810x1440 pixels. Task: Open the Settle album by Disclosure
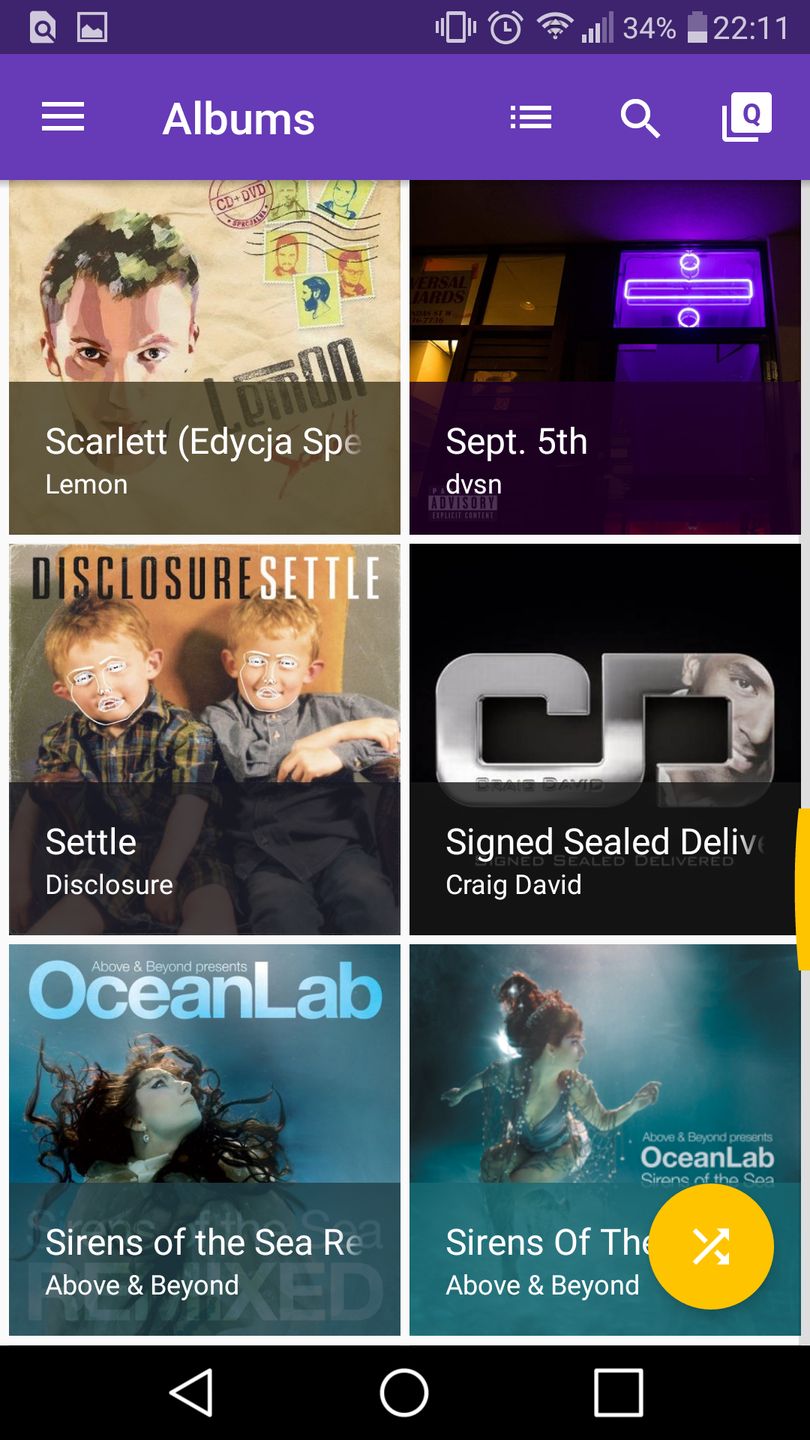pyautogui.click(x=204, y=739)
